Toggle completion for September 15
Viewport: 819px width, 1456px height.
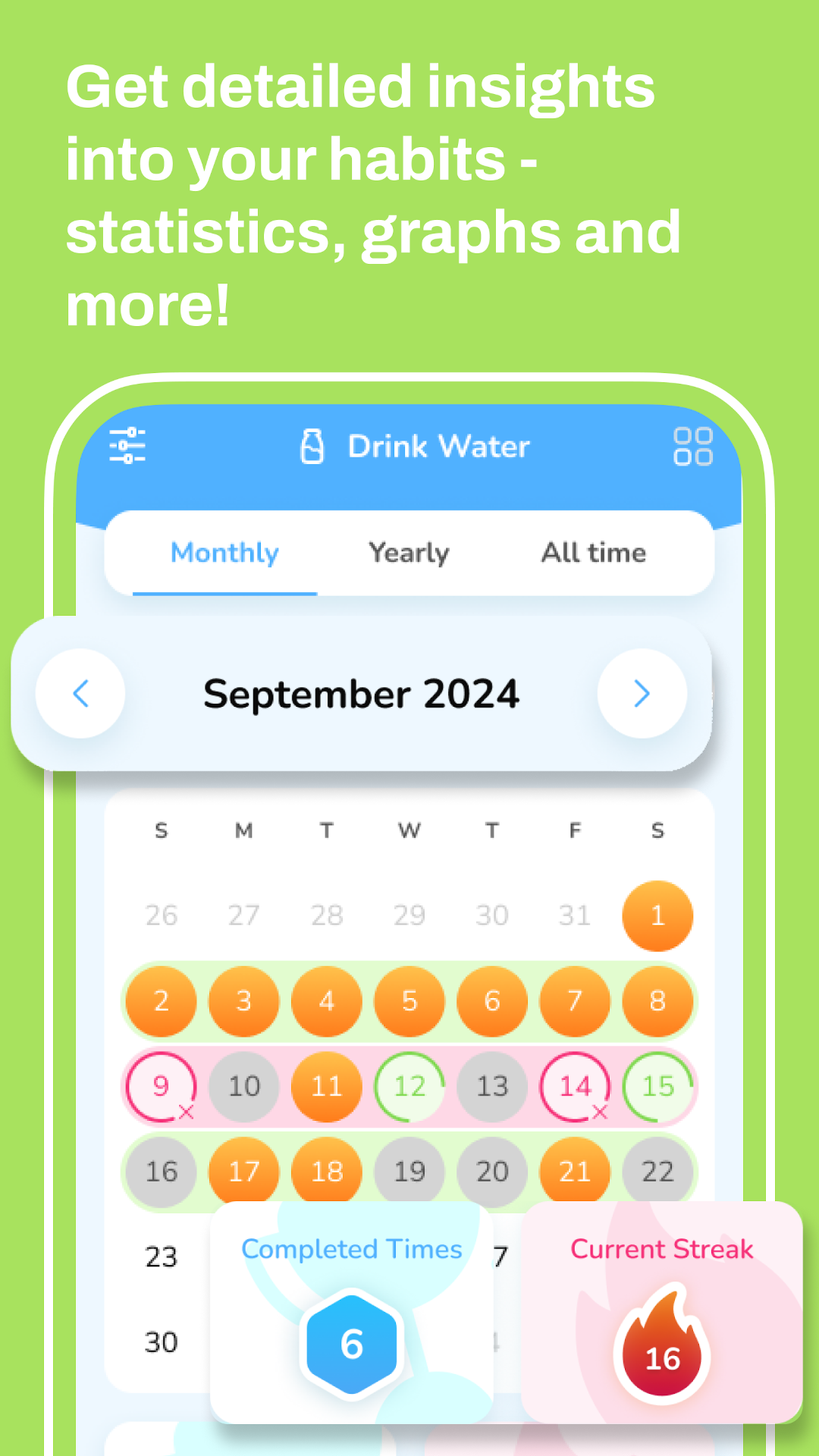click(657, 1087)
